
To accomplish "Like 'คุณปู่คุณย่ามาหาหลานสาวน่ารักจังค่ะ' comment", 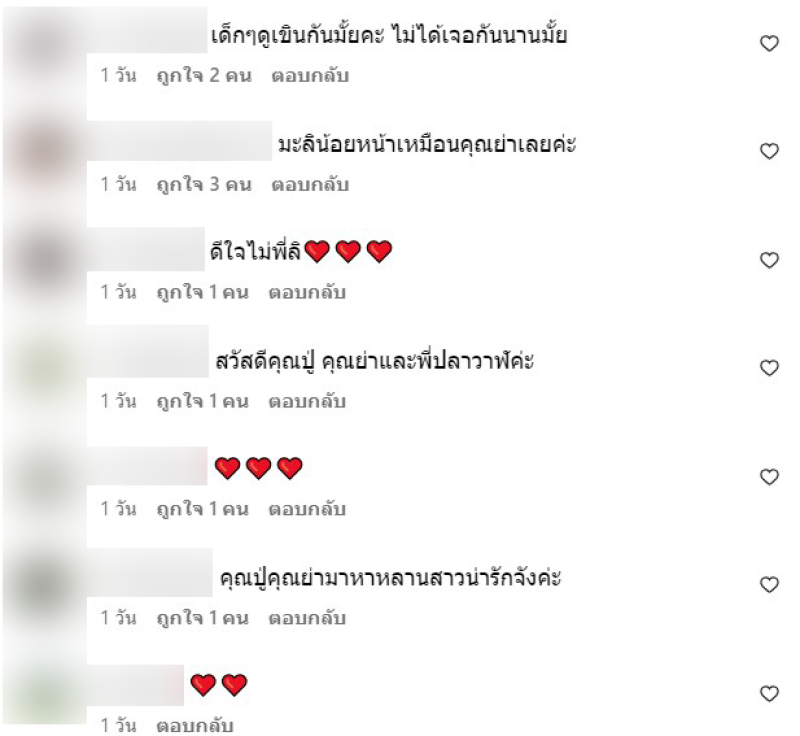I will [x=769, y=585].
